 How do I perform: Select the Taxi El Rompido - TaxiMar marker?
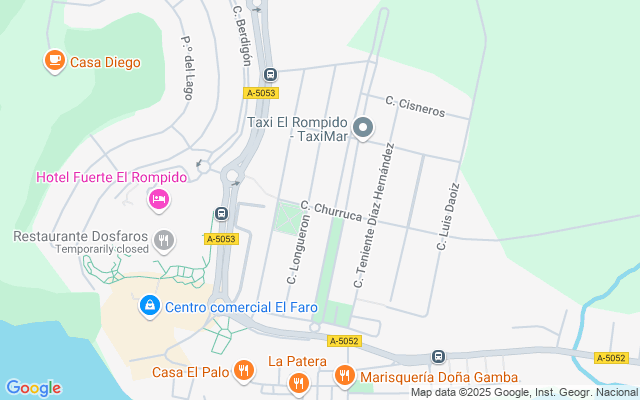[363, 127]
